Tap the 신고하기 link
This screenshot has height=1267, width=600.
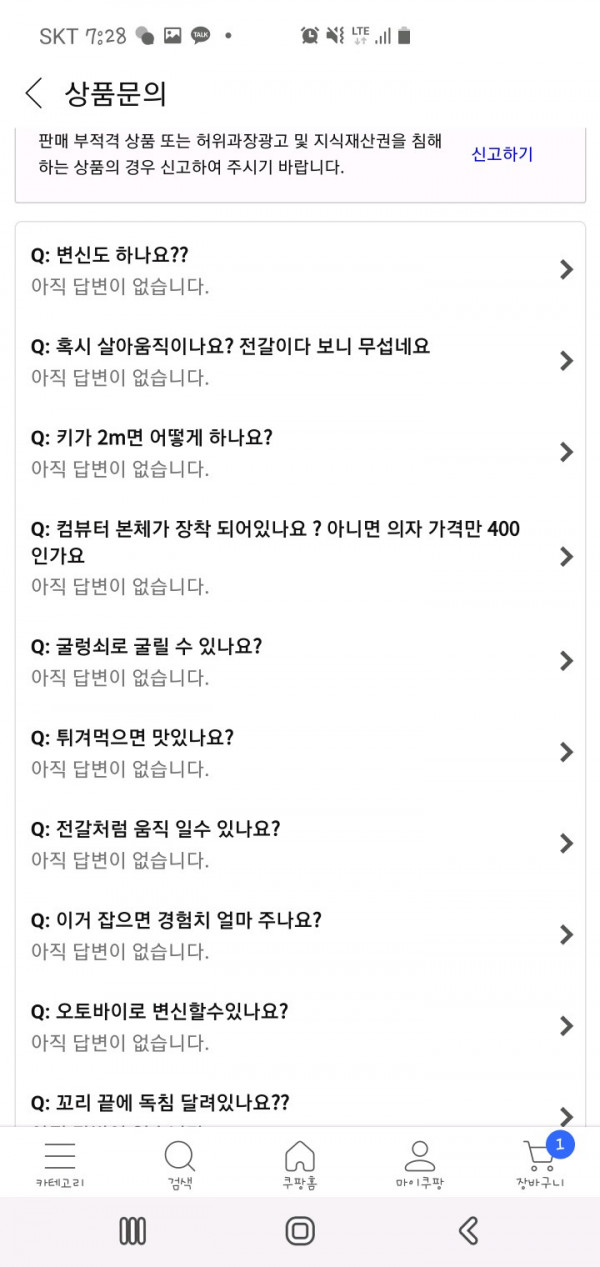502,154
